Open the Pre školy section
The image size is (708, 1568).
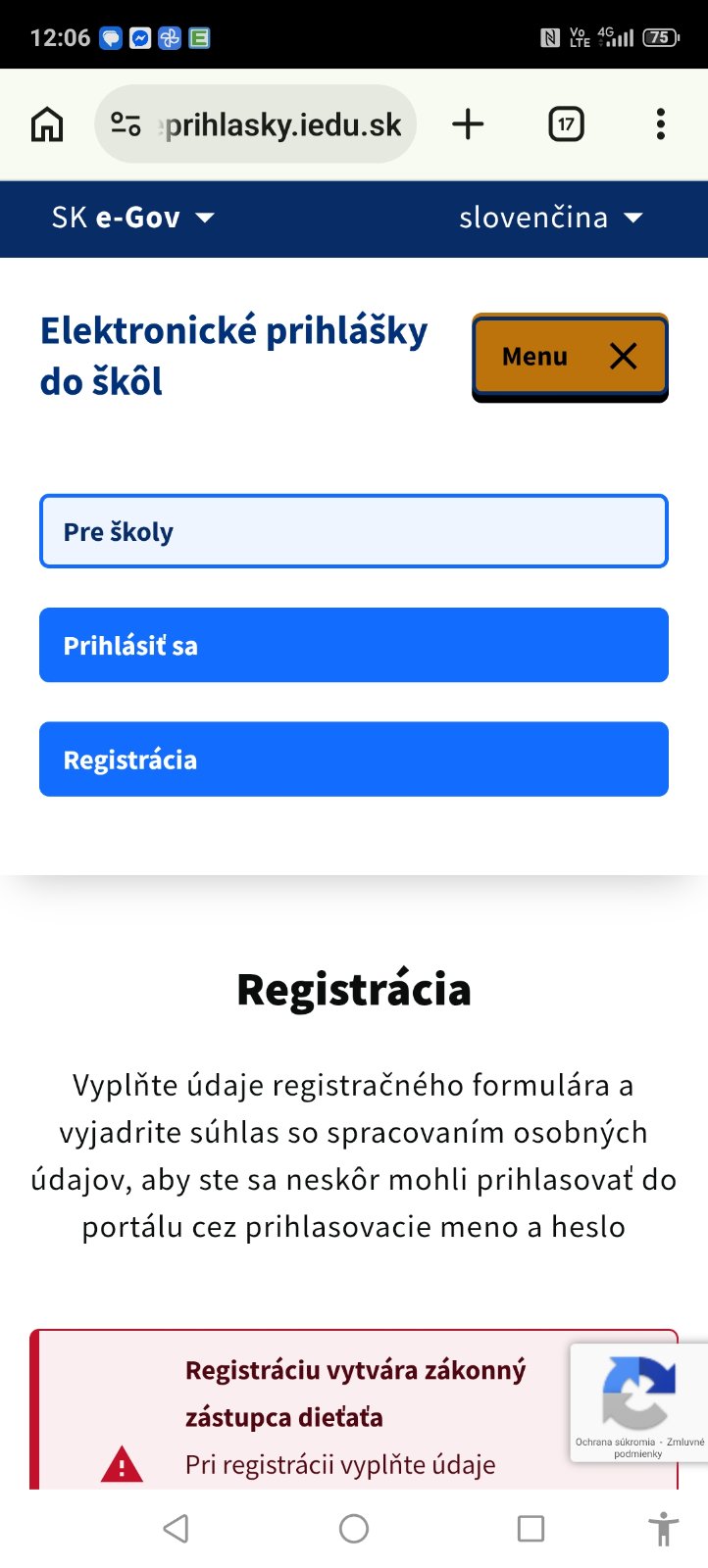tap(353, 531)
